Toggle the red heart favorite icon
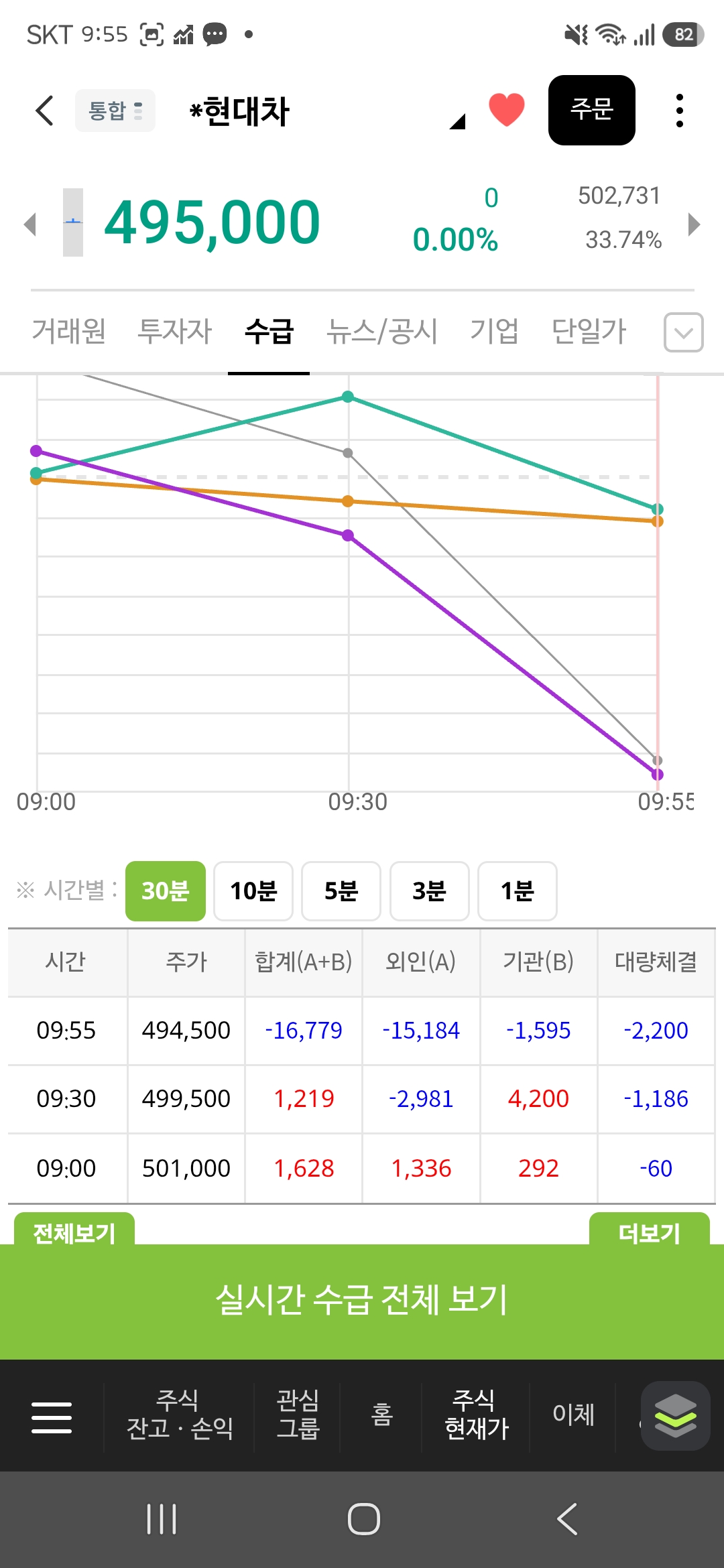 [x=507, y=110]
